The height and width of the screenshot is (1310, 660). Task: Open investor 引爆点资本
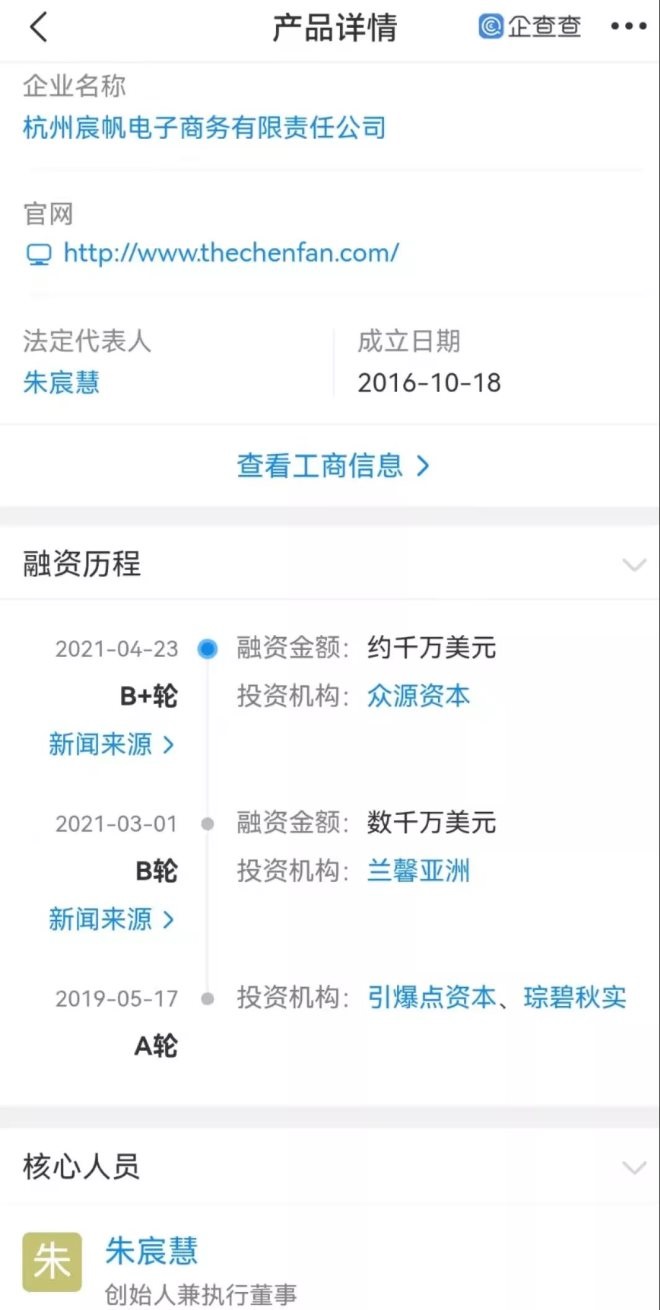point(431,997)
